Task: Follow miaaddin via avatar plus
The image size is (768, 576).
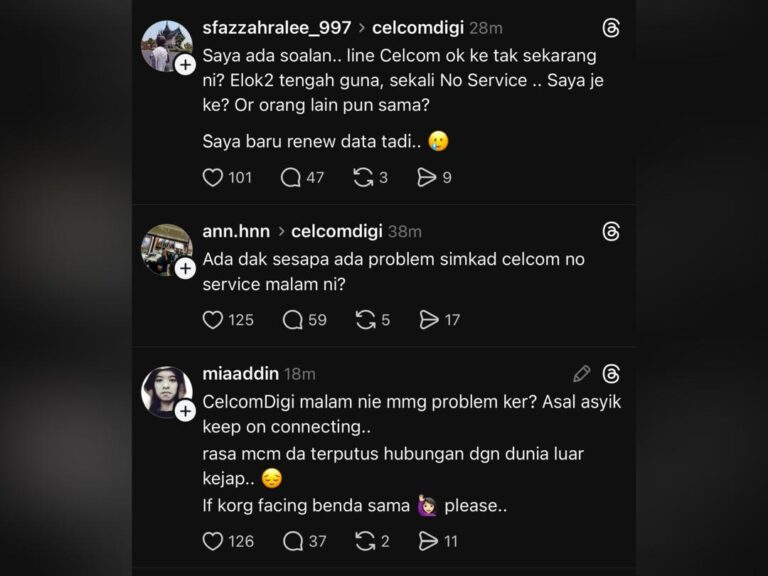Action: 186,411
